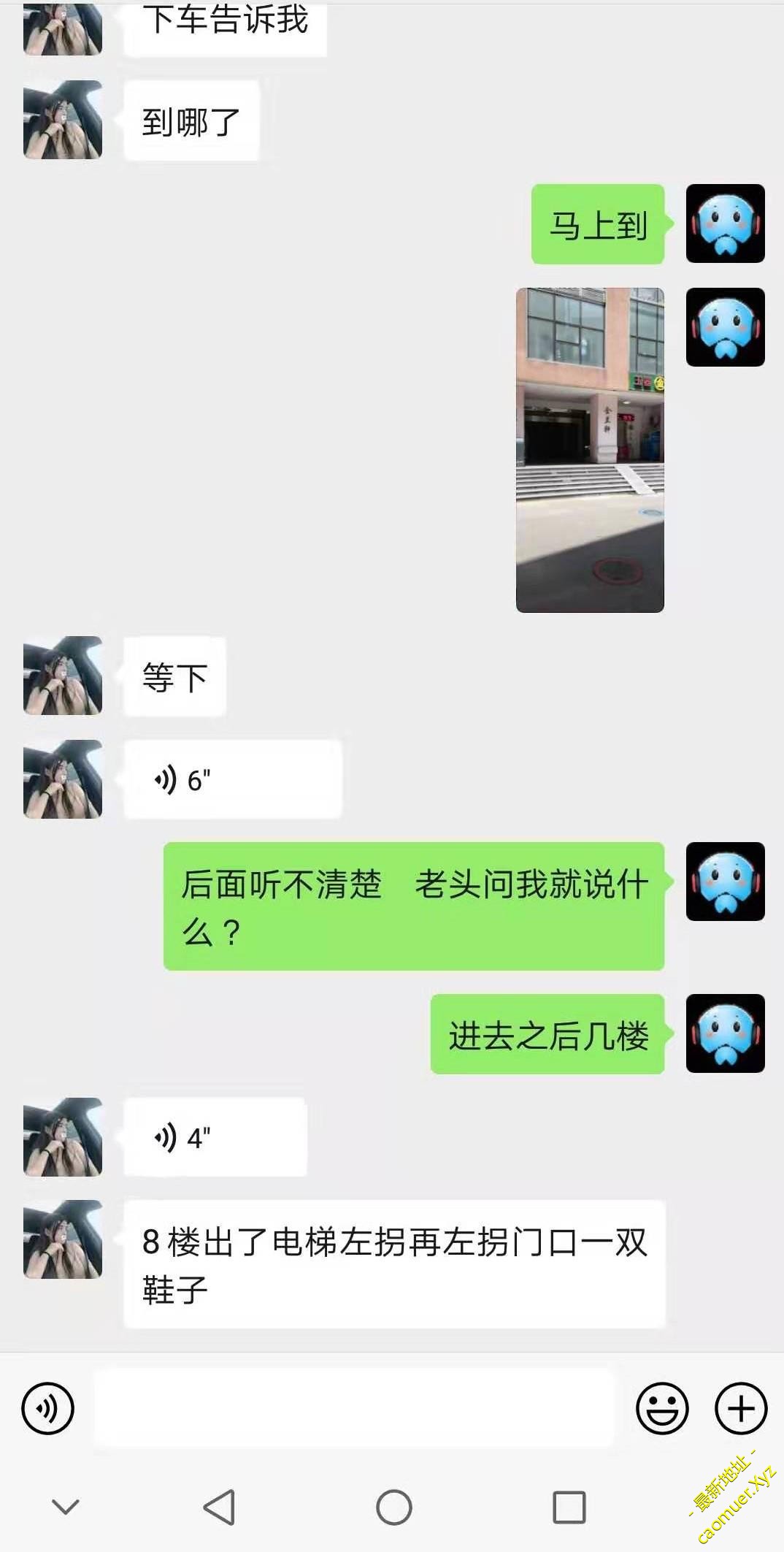
Task: Open the plus attachments menu
Action: coord(740,1408)
